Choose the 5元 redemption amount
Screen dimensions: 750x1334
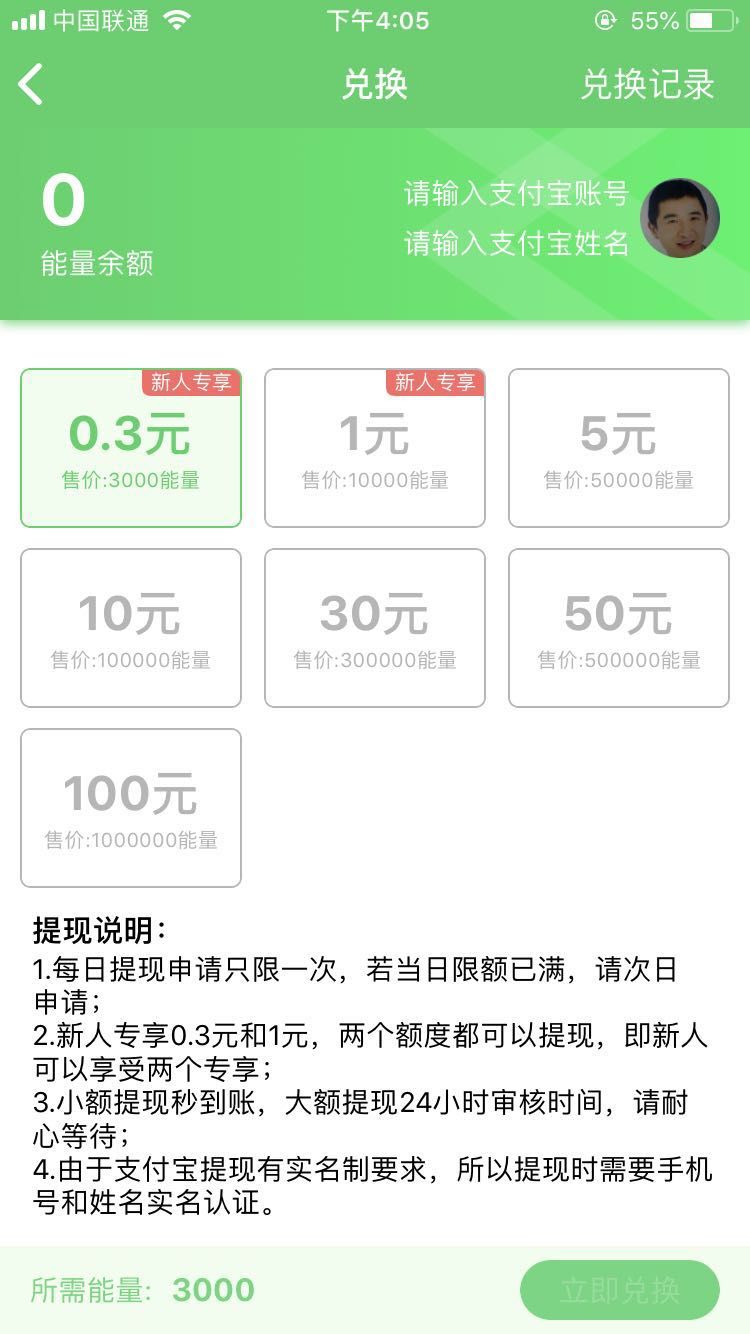point(619,448)
